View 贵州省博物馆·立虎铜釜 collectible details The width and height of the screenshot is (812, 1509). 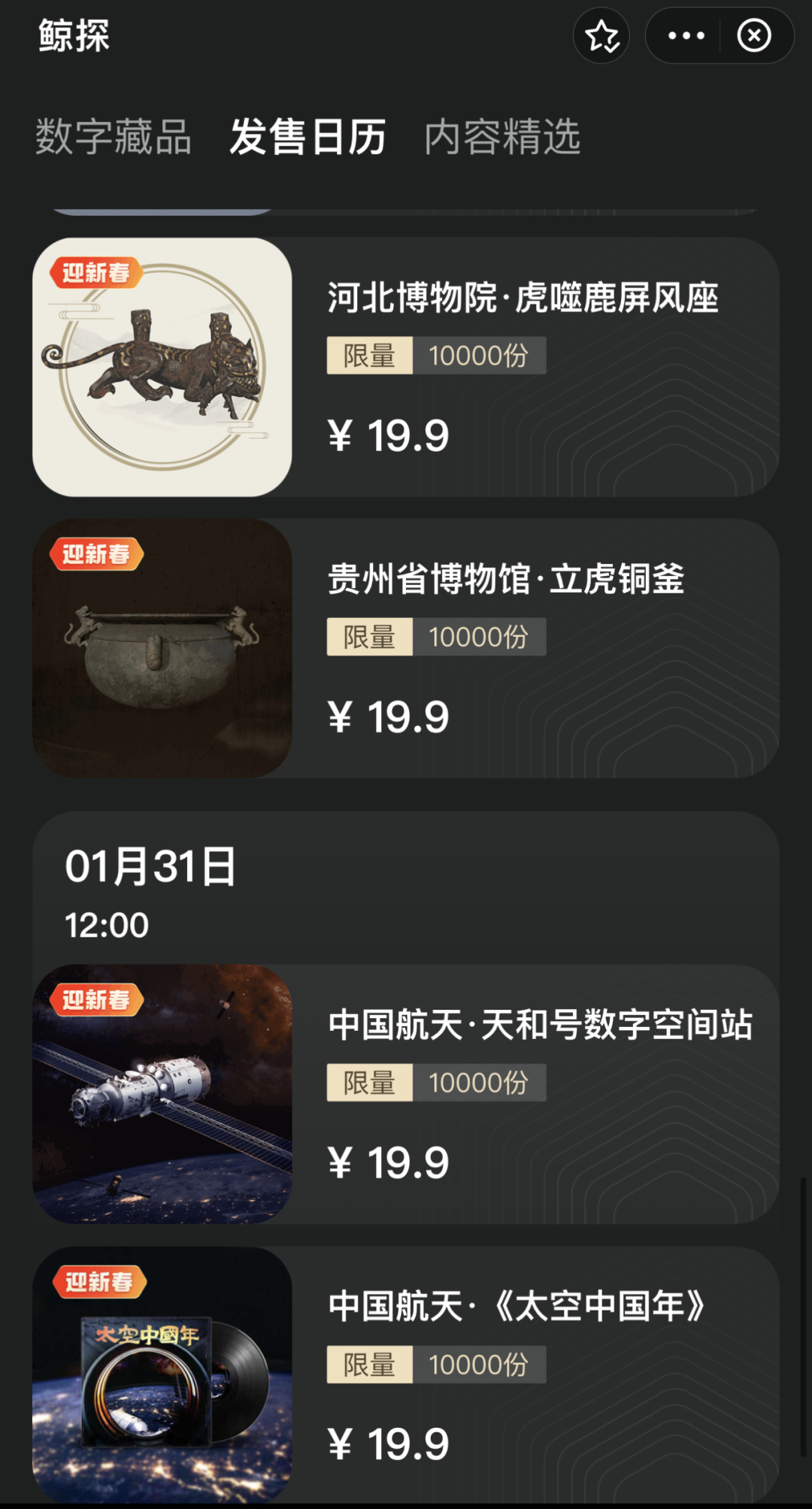tap(406, 648)
